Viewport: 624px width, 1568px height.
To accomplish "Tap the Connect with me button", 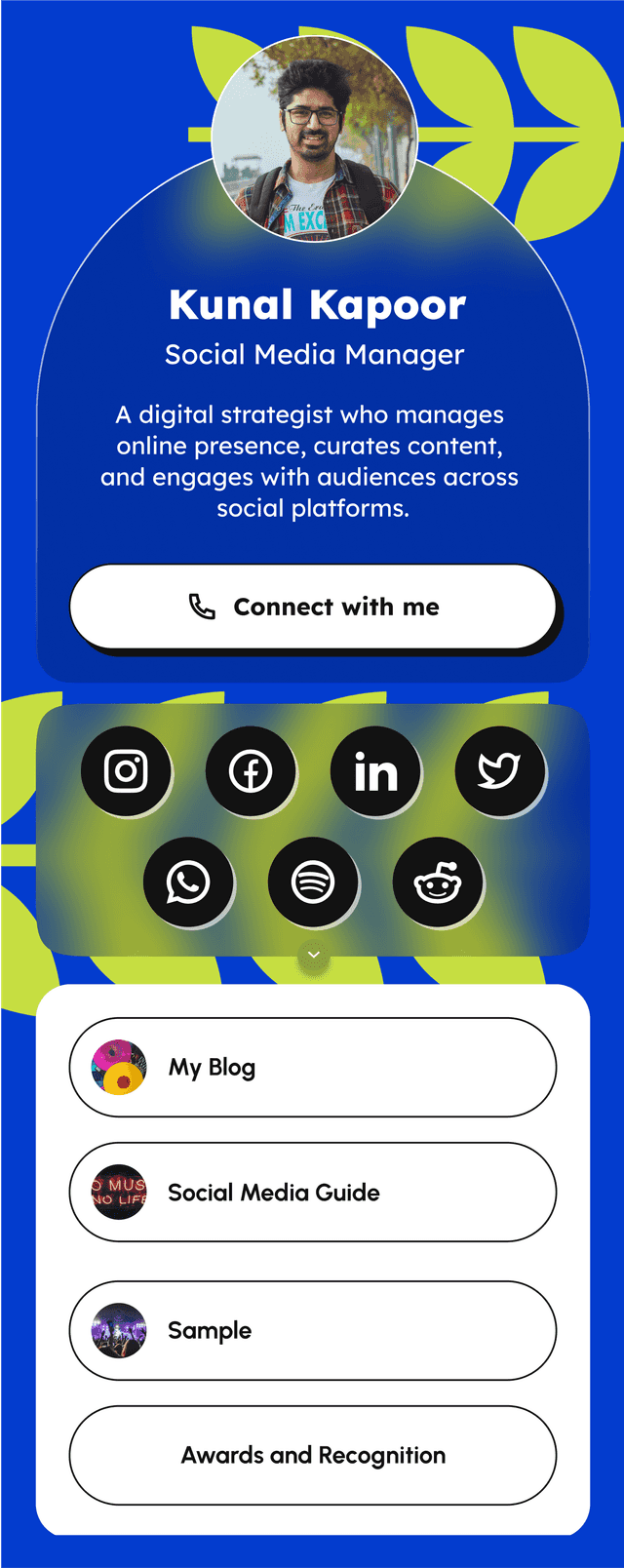I will 313,607.
